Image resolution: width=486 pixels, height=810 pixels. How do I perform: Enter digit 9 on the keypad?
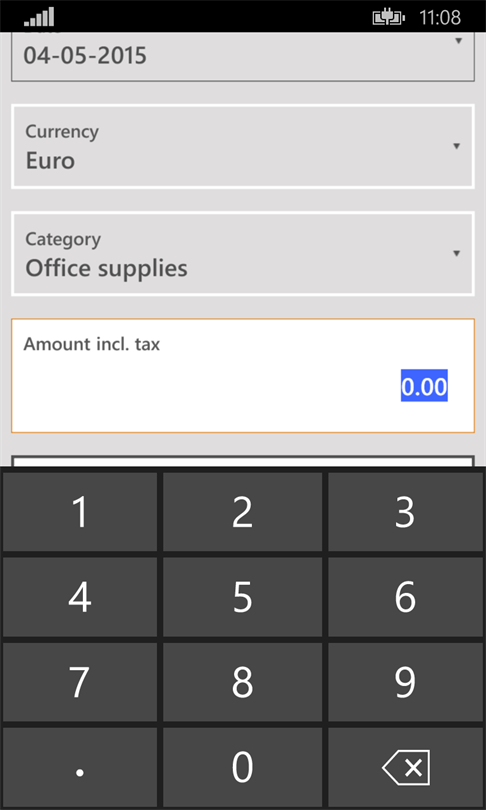click(x=405, y=682)
